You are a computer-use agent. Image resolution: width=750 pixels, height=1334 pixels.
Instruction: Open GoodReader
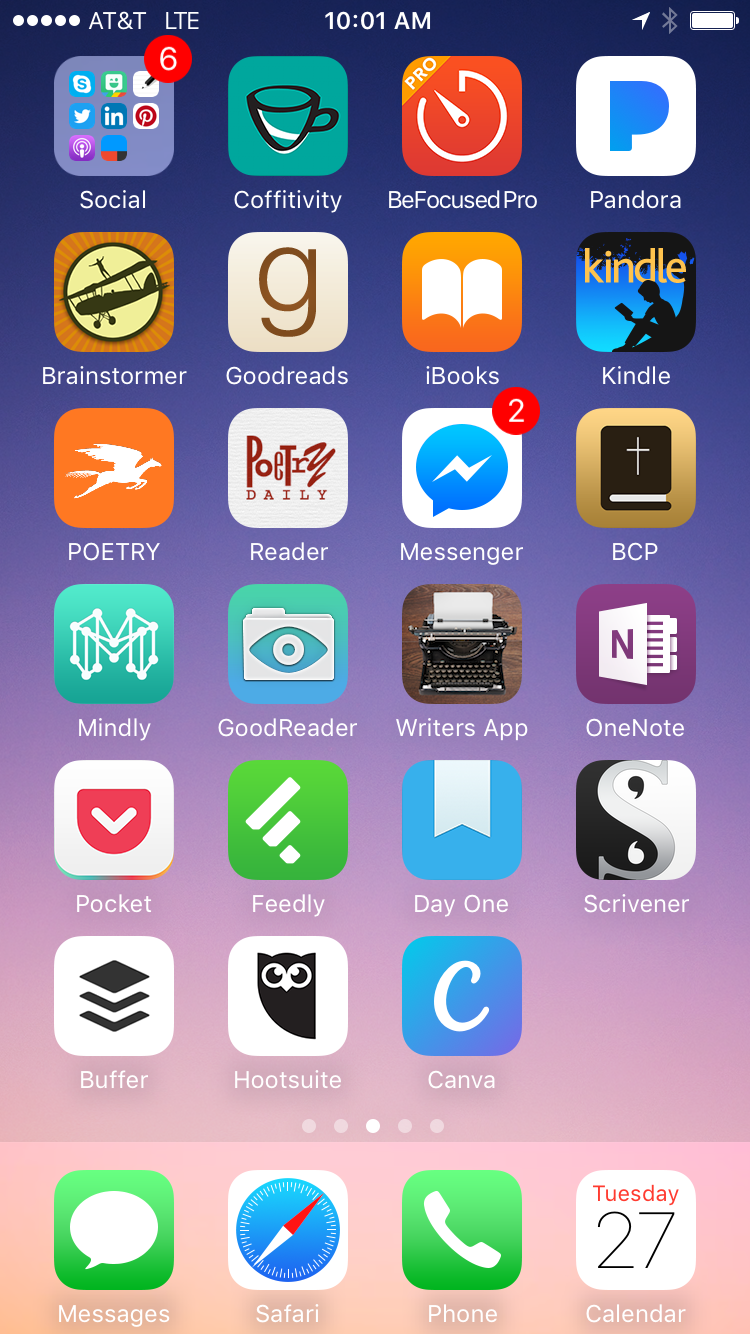(x=288, y=644)
